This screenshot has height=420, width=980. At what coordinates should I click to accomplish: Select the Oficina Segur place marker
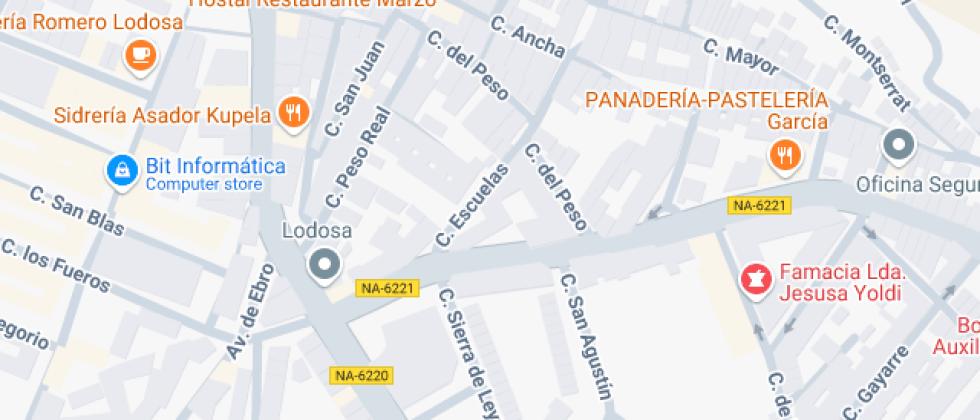click(x=899, y=146)
